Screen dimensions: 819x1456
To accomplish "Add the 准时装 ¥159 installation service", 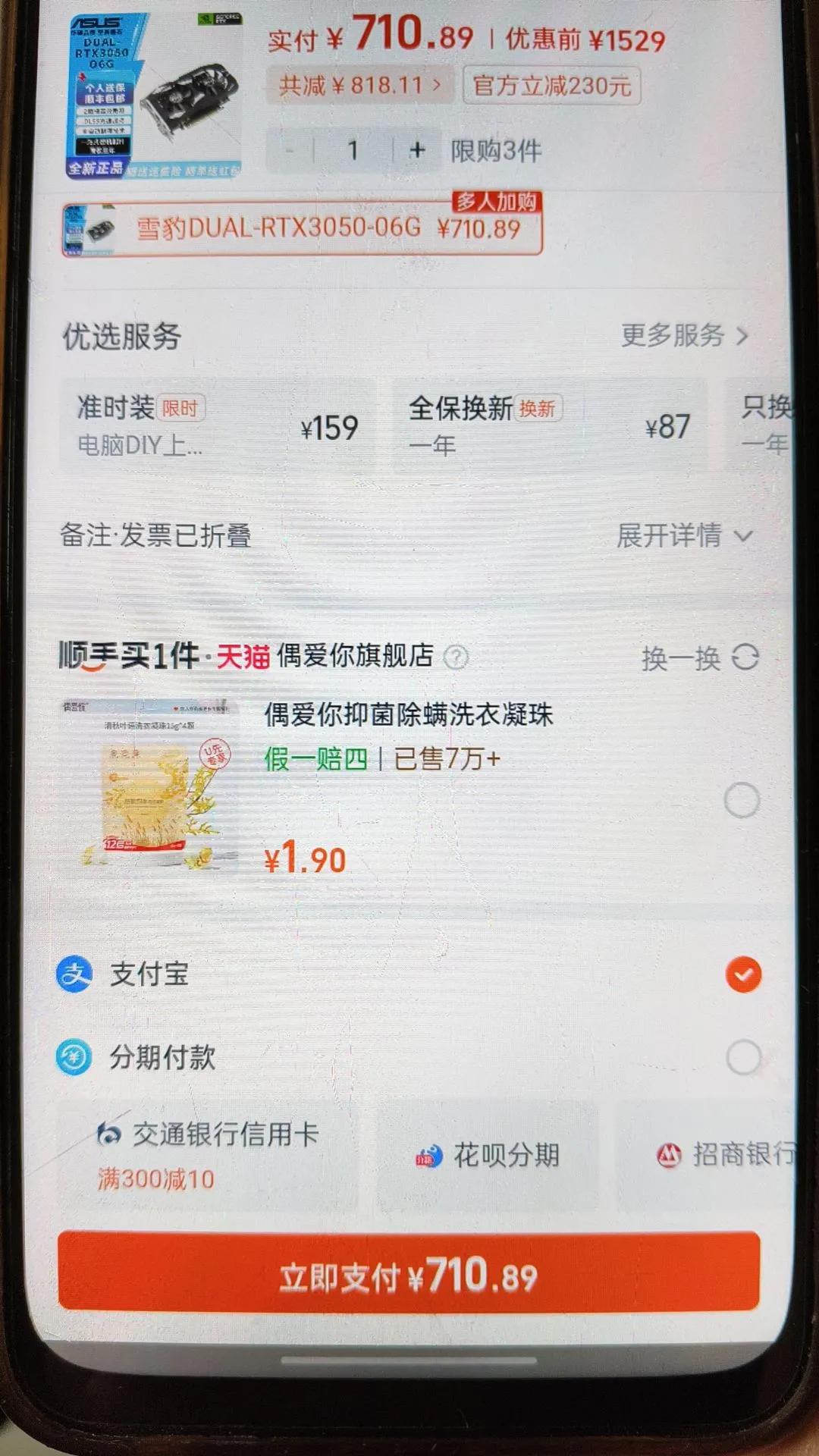I will [217, 426].
